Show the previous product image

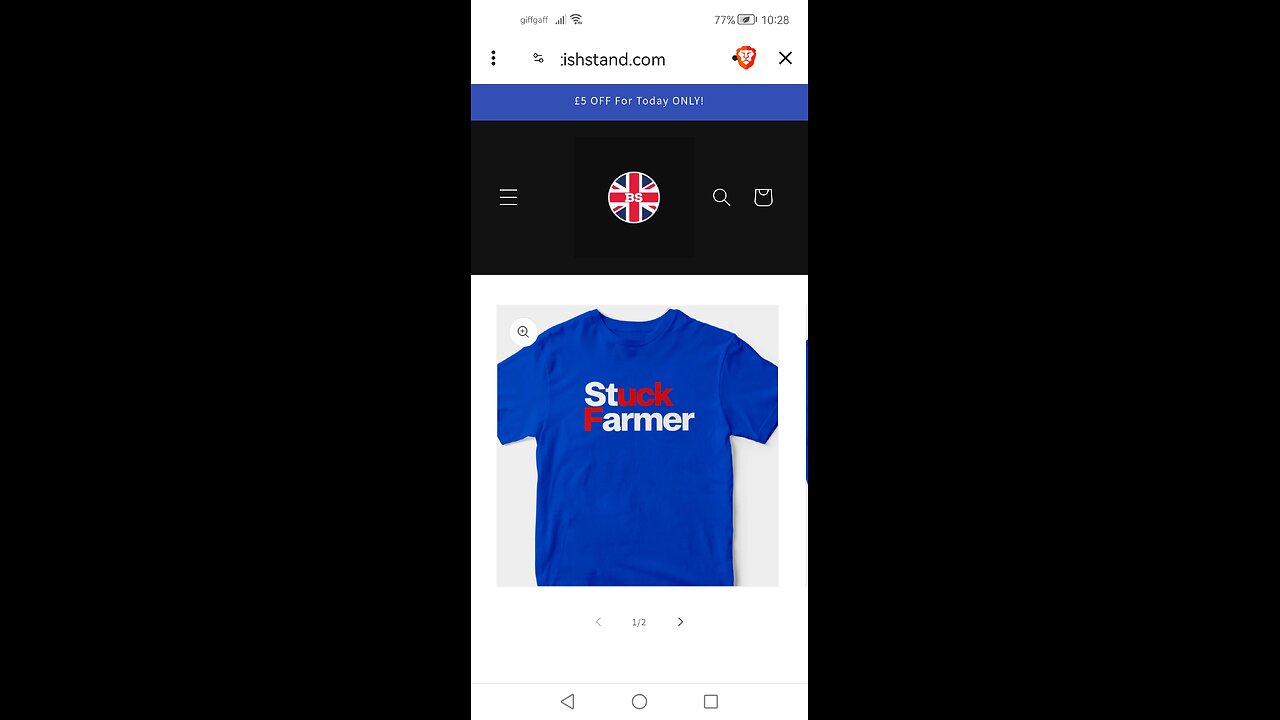[x=598, y=622]
